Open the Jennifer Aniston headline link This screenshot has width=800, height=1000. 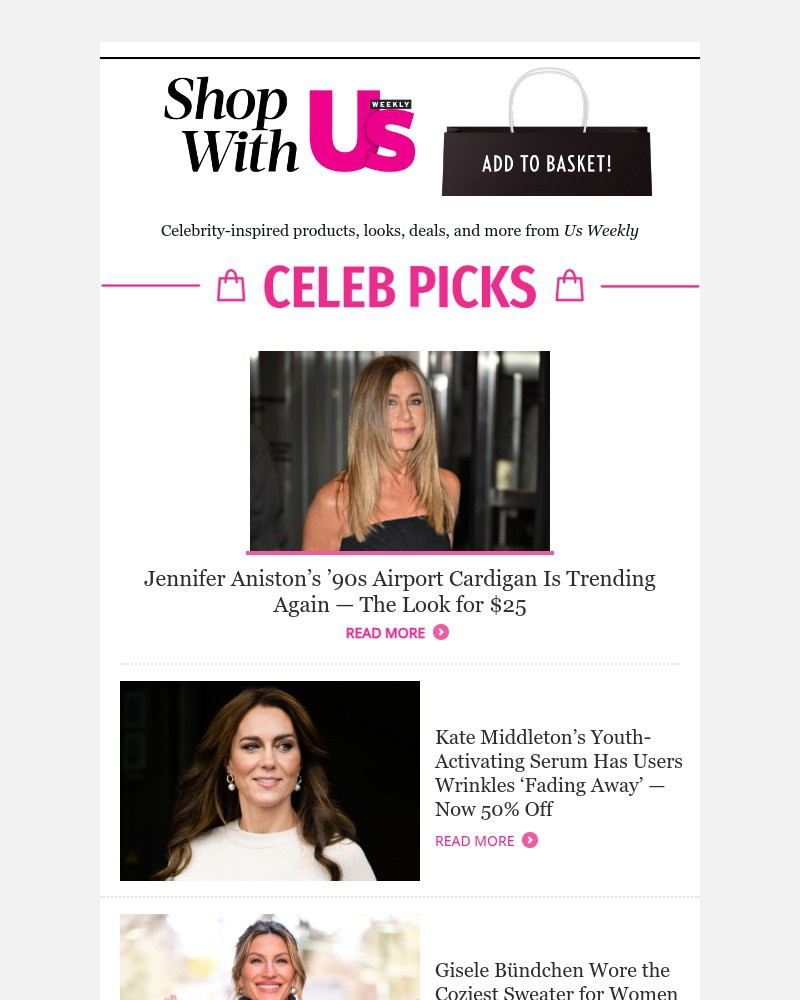[x=399, y=591]
